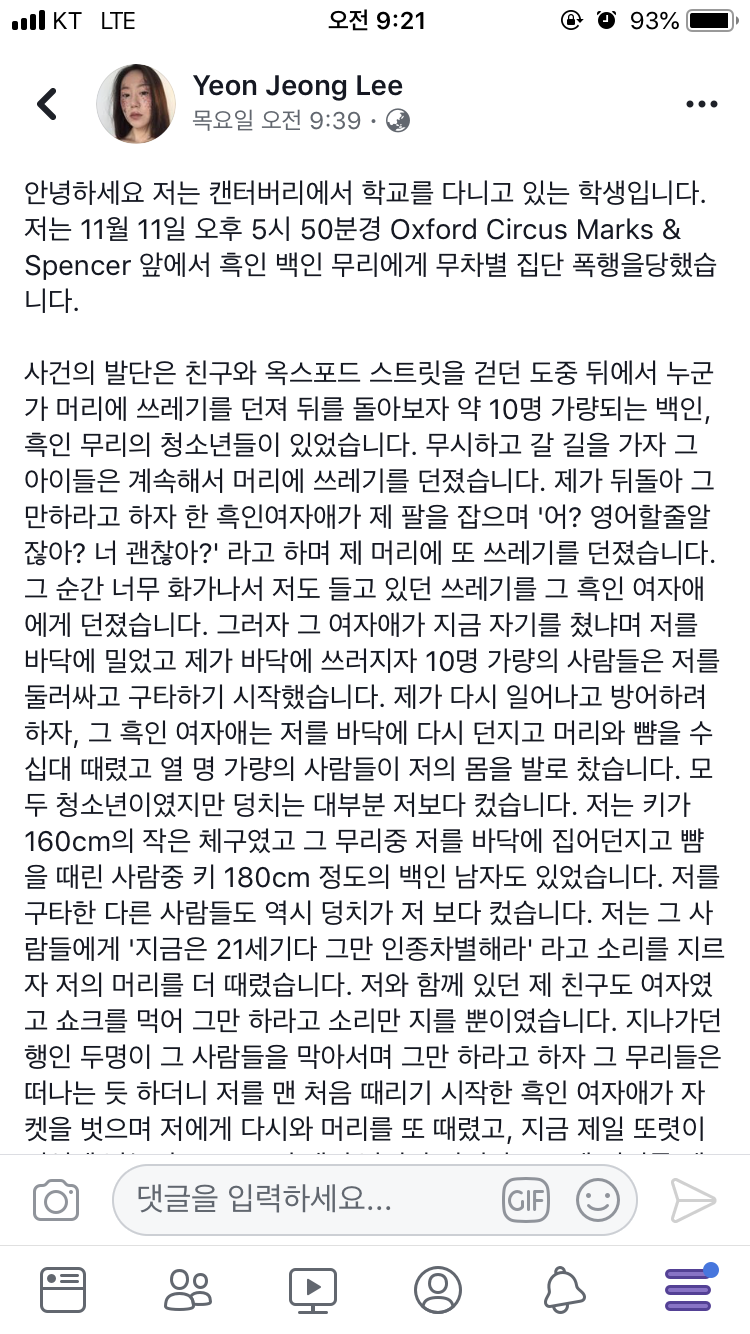Open the Notifications bell tab
Image resolution: width=750 pixels, height=1334 pixels.
coord(563,1289)
